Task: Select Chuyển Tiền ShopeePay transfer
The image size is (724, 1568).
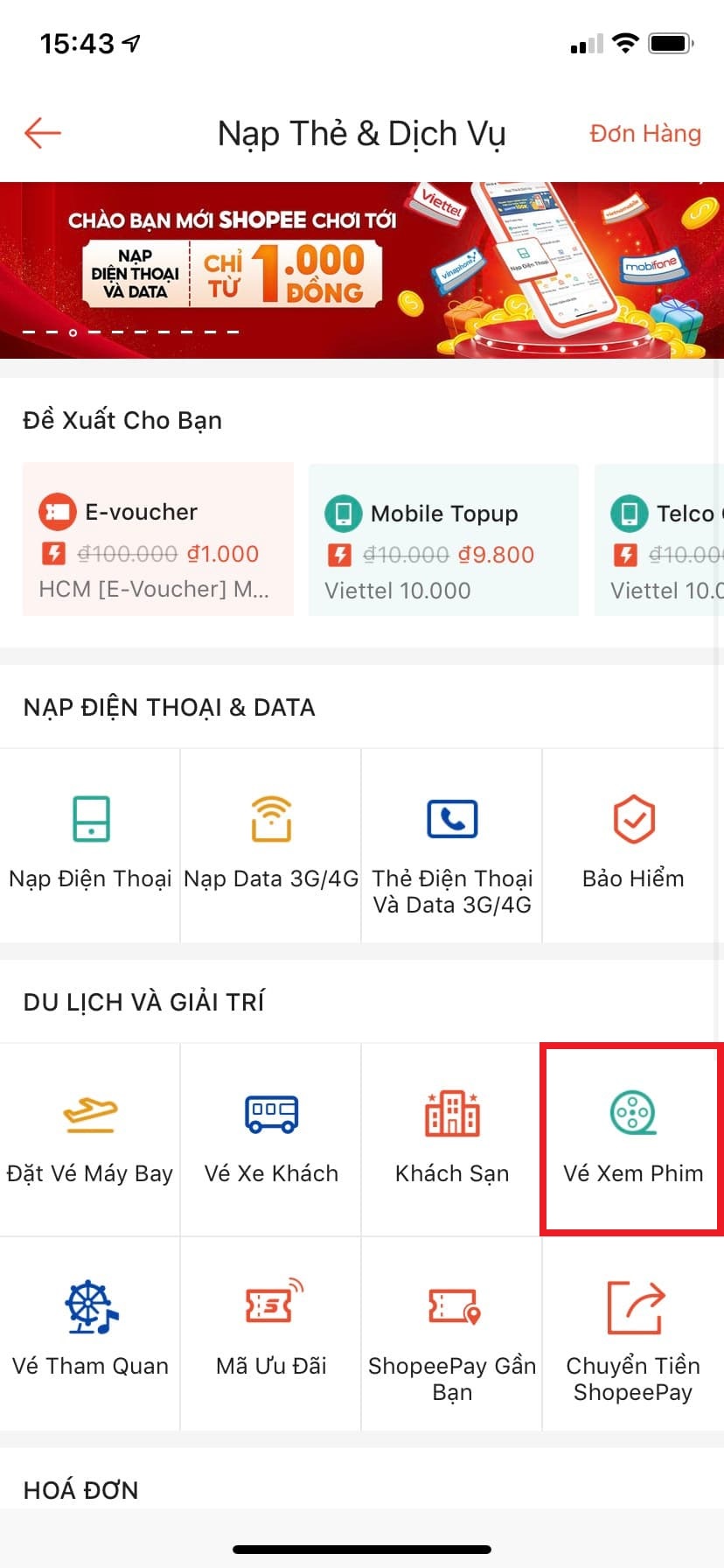Action: coord(633,1333)
